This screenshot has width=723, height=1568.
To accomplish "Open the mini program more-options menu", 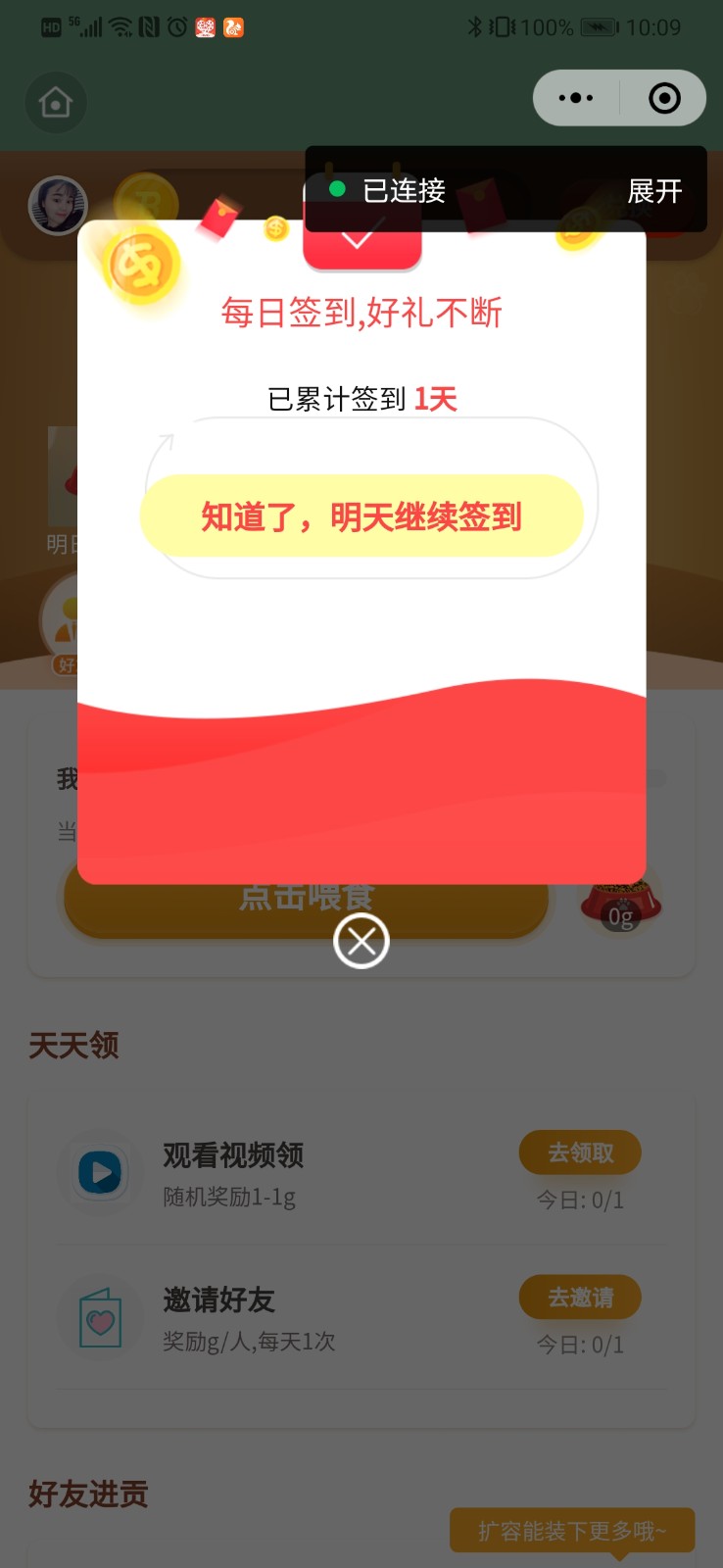I will (576, 98).
